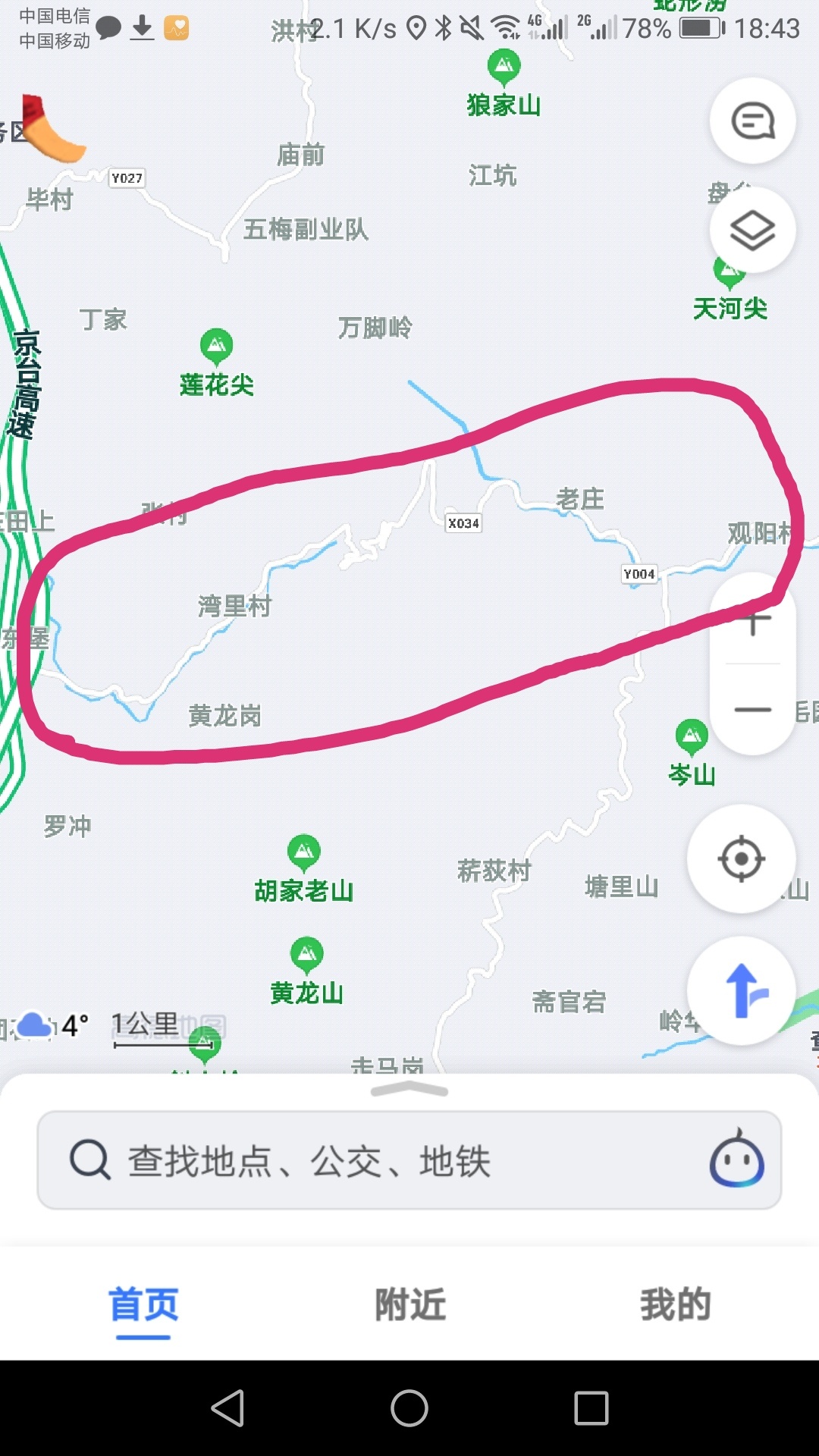Open the messages bubble icon
This screenshot has height=1456, width=819.
click(752, 121)
